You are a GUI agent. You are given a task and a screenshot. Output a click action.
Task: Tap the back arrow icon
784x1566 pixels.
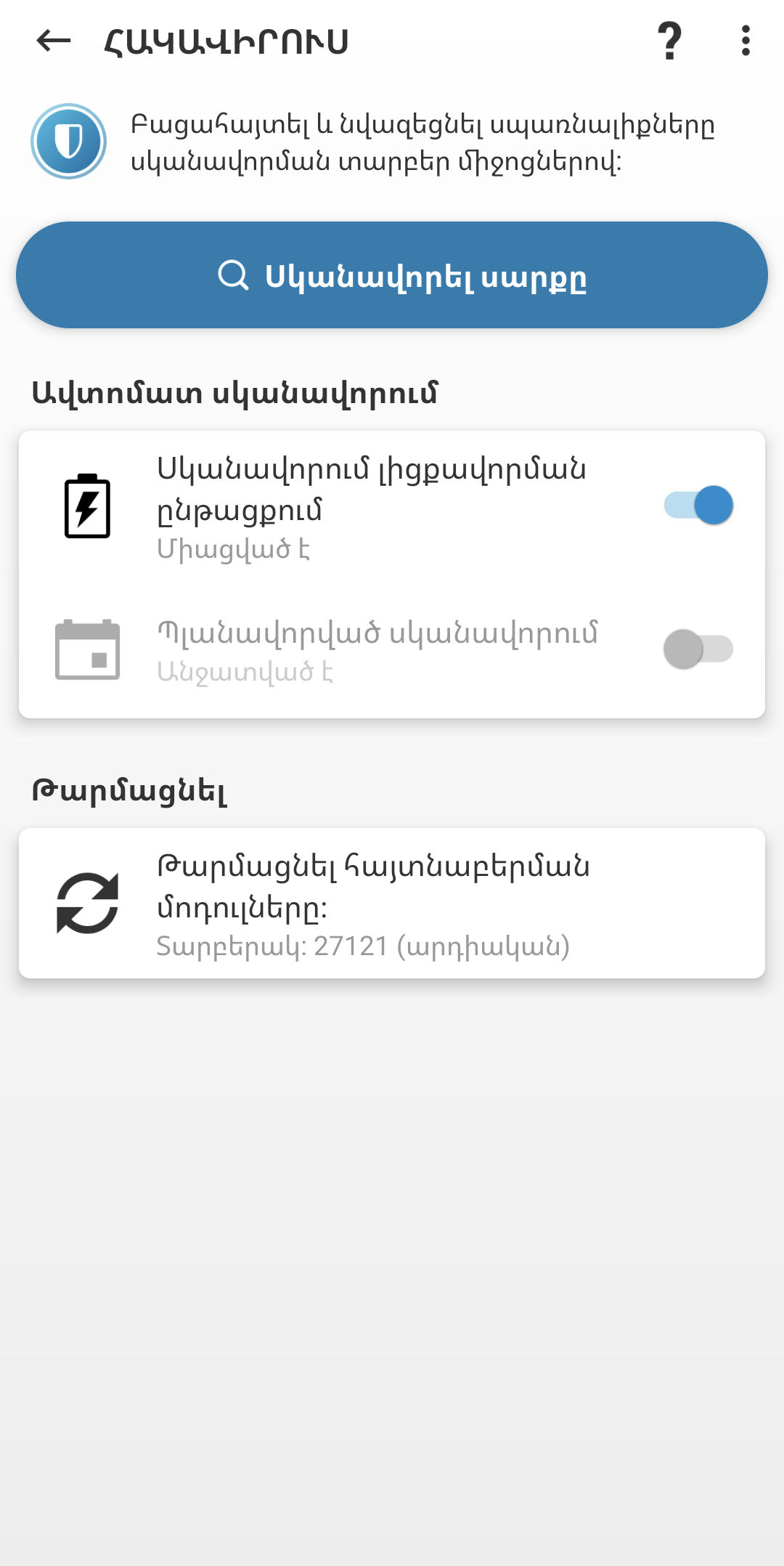pyautogui.click(x=49, y=41)
